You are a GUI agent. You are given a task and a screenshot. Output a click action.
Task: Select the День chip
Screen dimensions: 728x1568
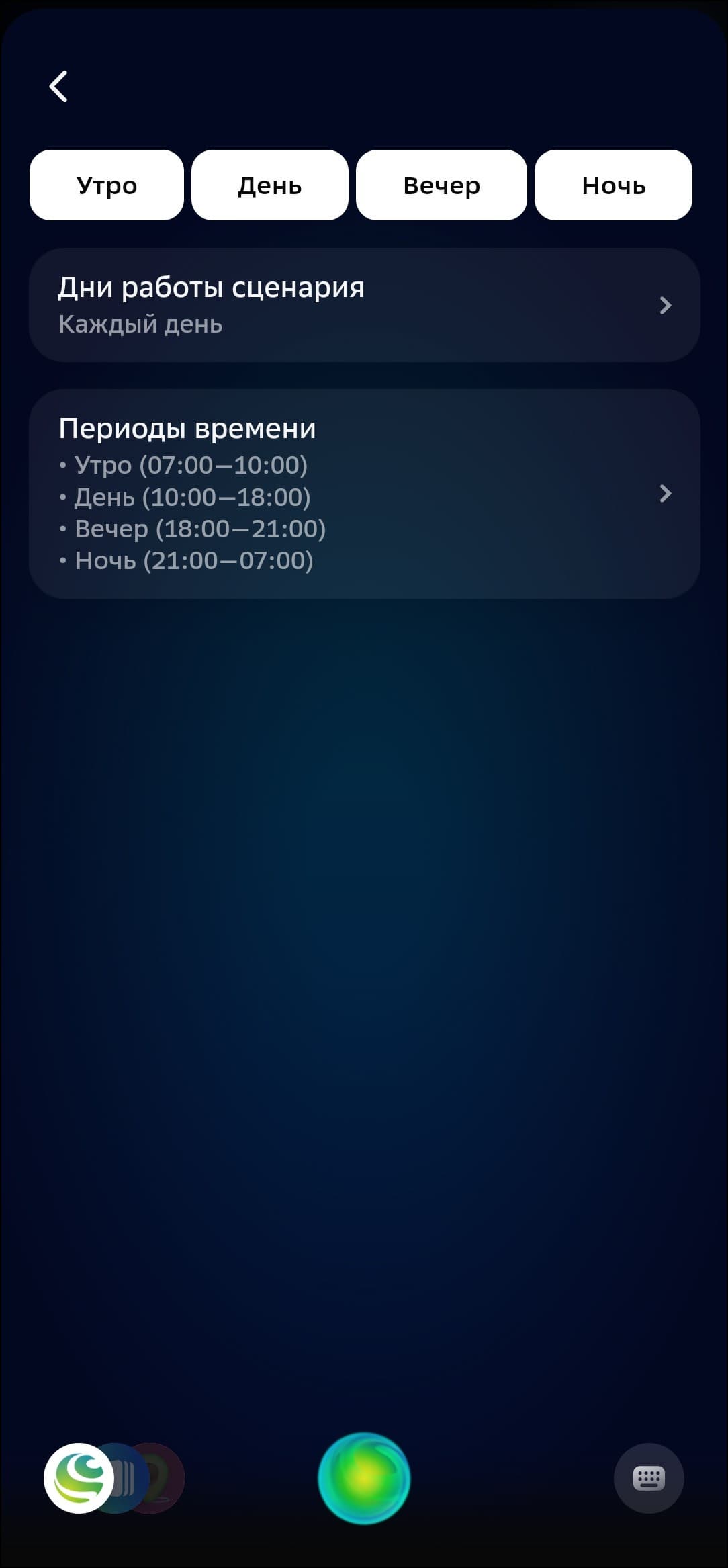click(x=270, y=185)
